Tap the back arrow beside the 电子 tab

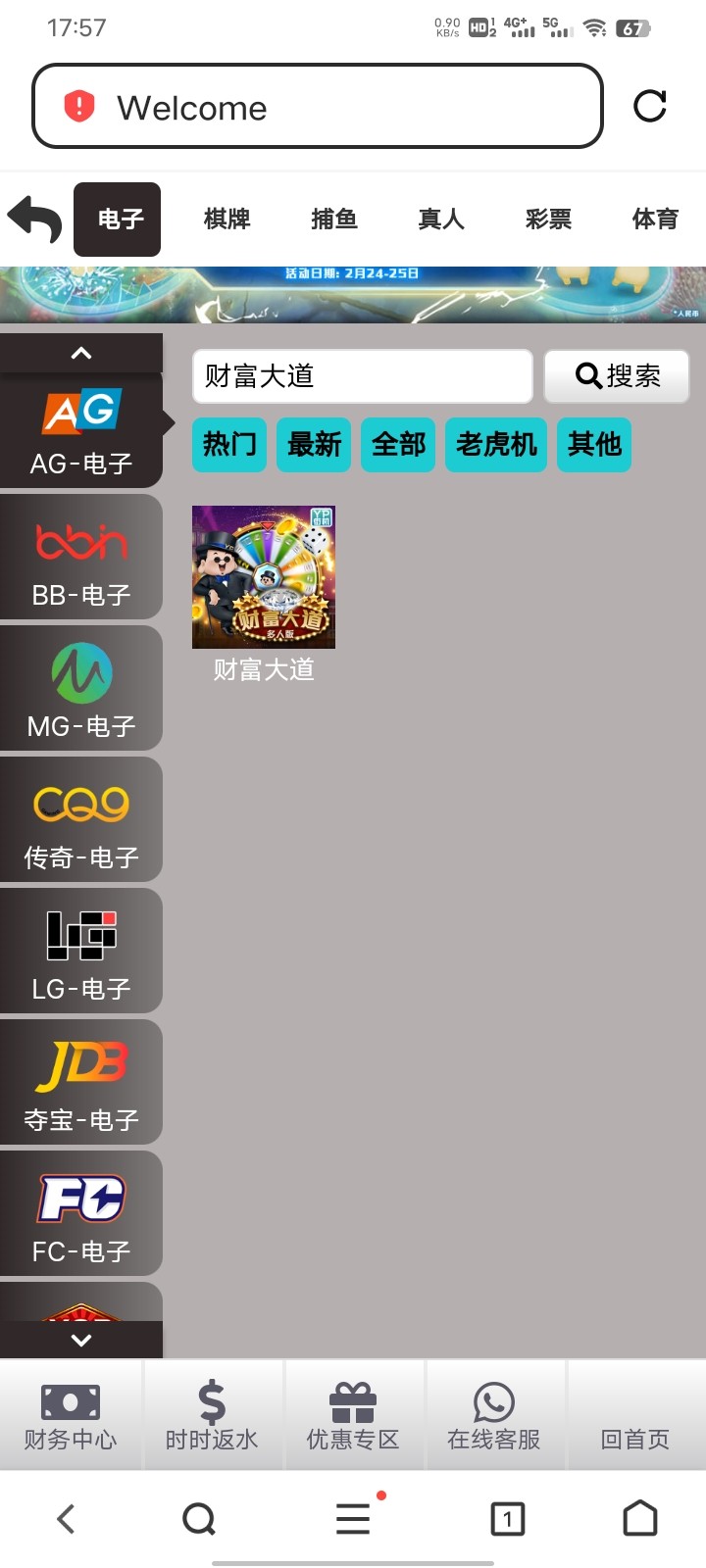pyautogui.click(x=34, y=220)
